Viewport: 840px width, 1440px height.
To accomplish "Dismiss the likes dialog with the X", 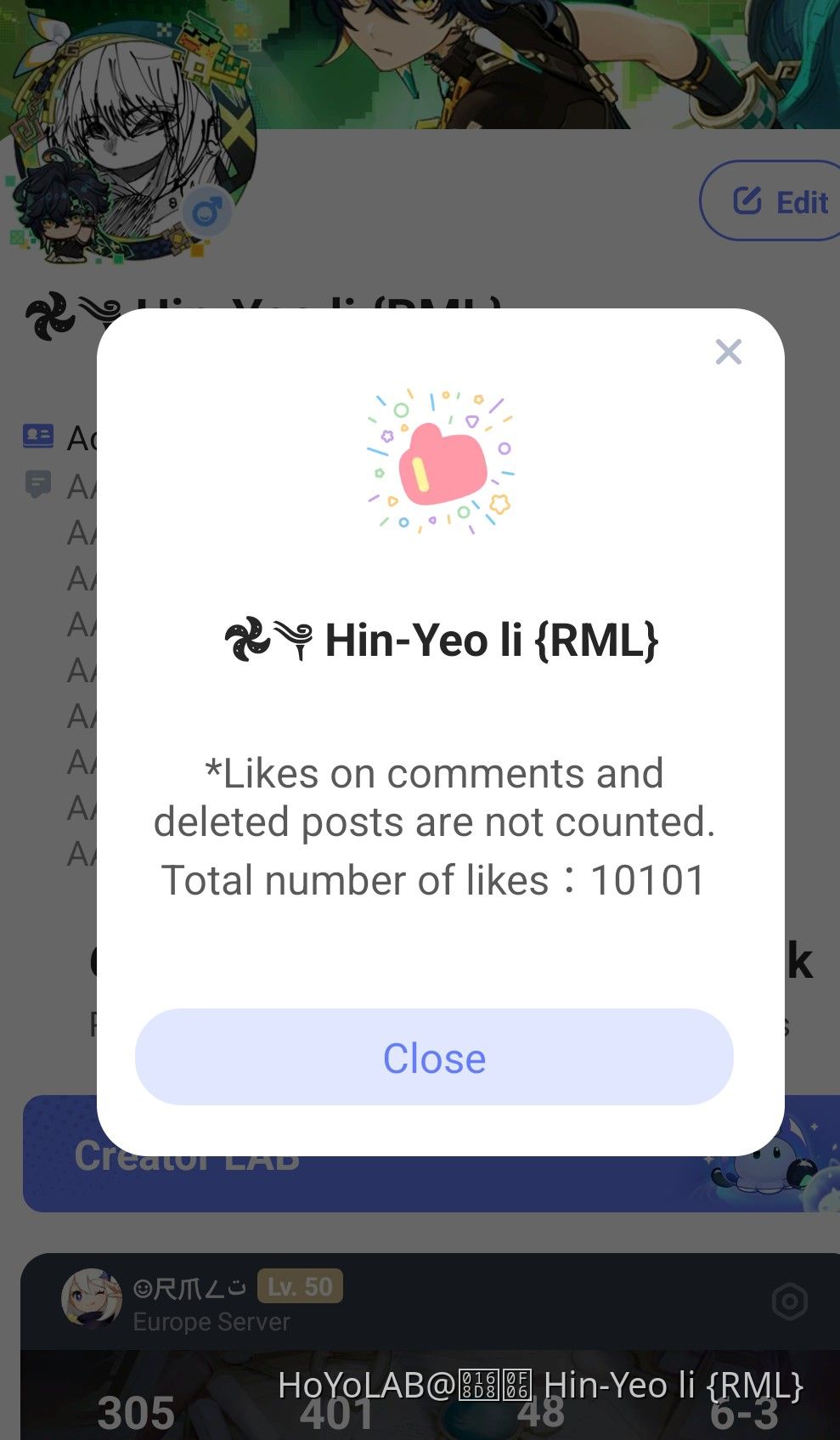I will tap(728, 352).
